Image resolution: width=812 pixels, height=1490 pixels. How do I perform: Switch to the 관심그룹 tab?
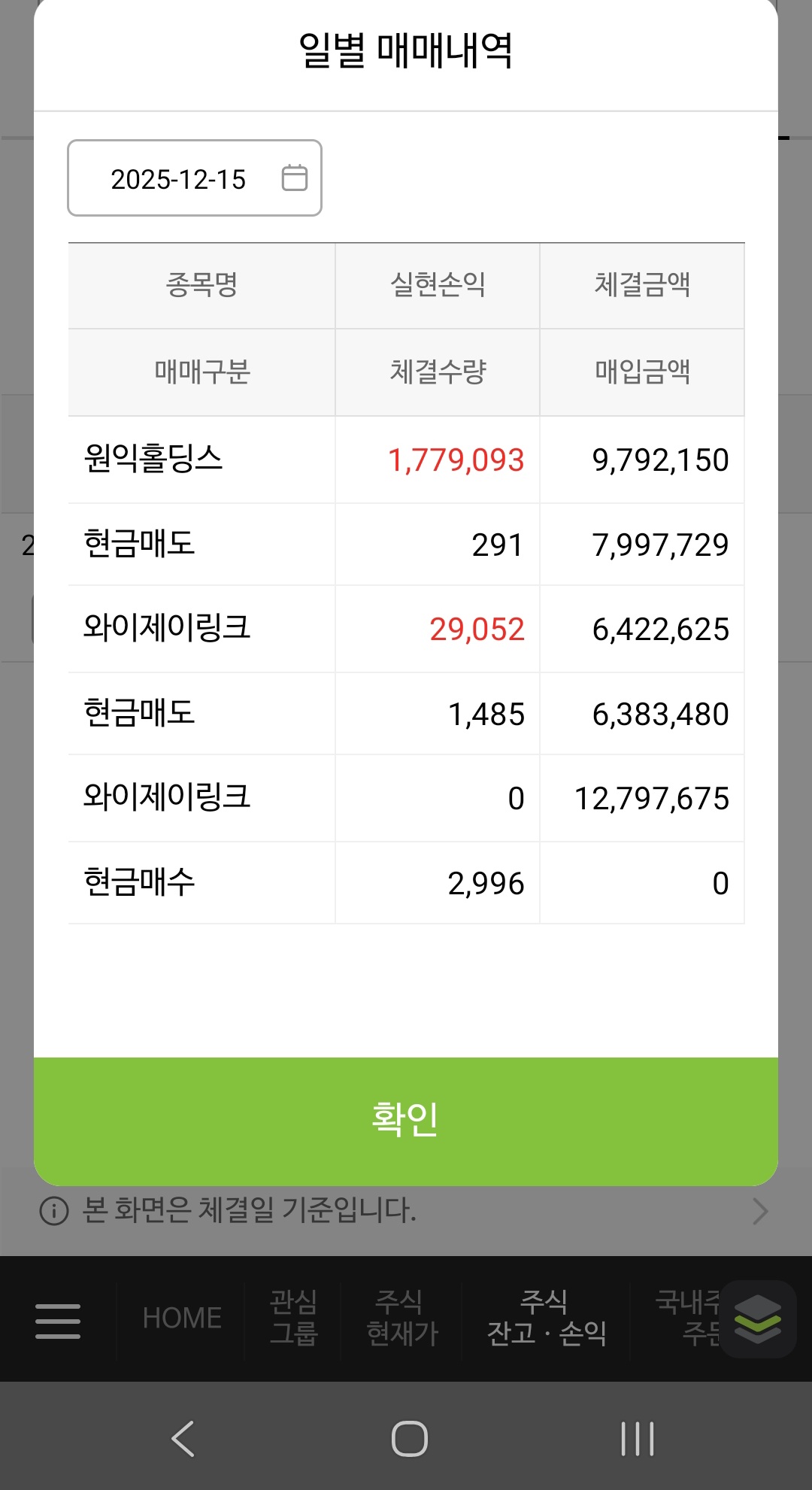click(294, 1318)
